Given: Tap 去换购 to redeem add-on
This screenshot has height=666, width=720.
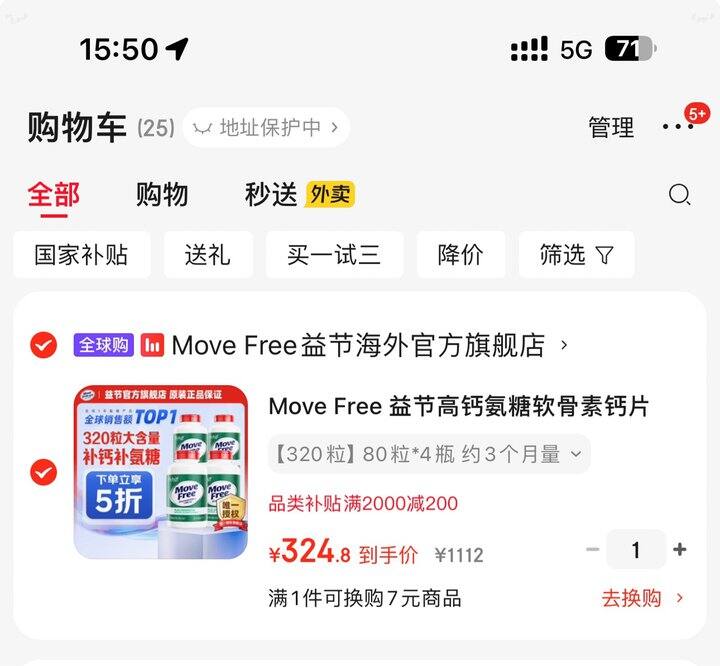Looking at the screenshot, I should [x=642, y=598].
